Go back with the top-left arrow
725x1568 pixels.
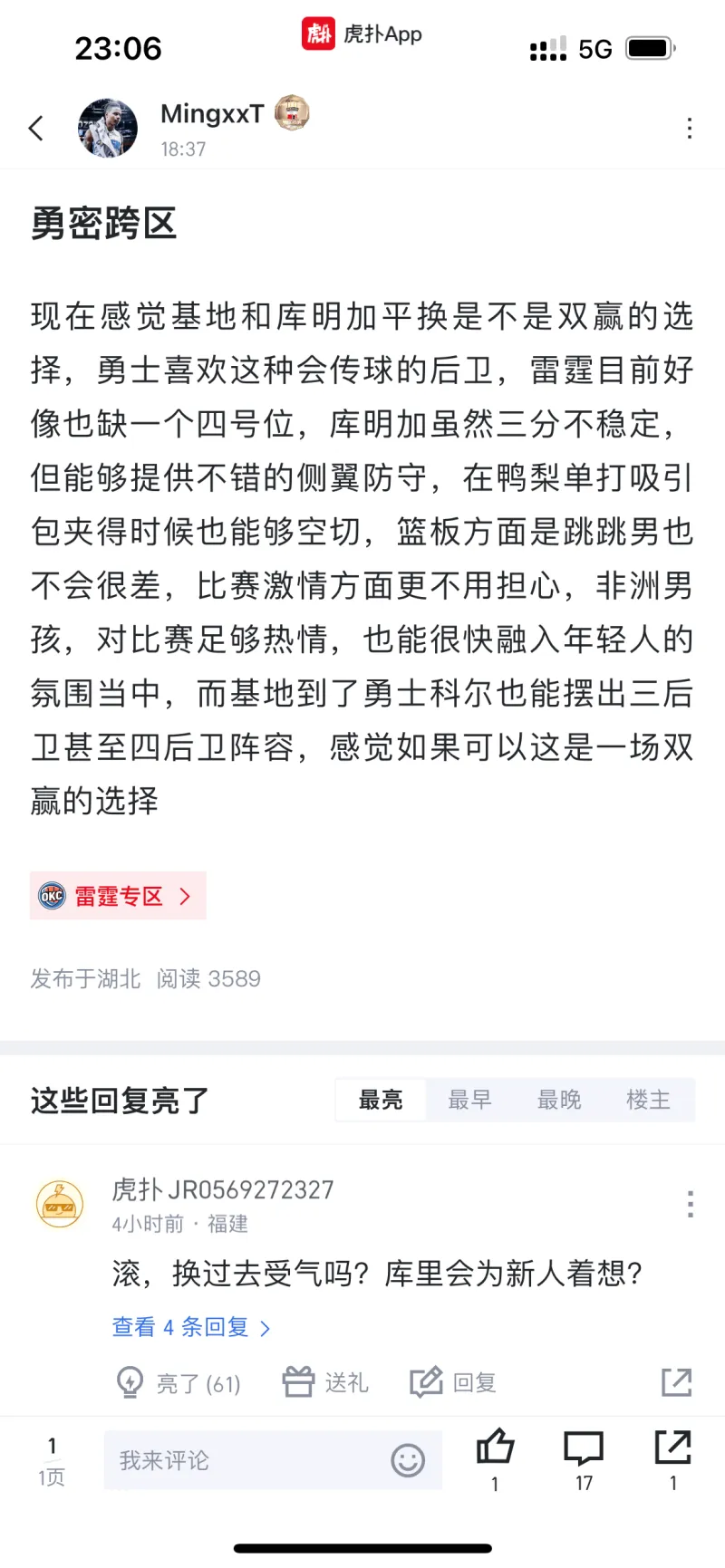click(36, 129)
